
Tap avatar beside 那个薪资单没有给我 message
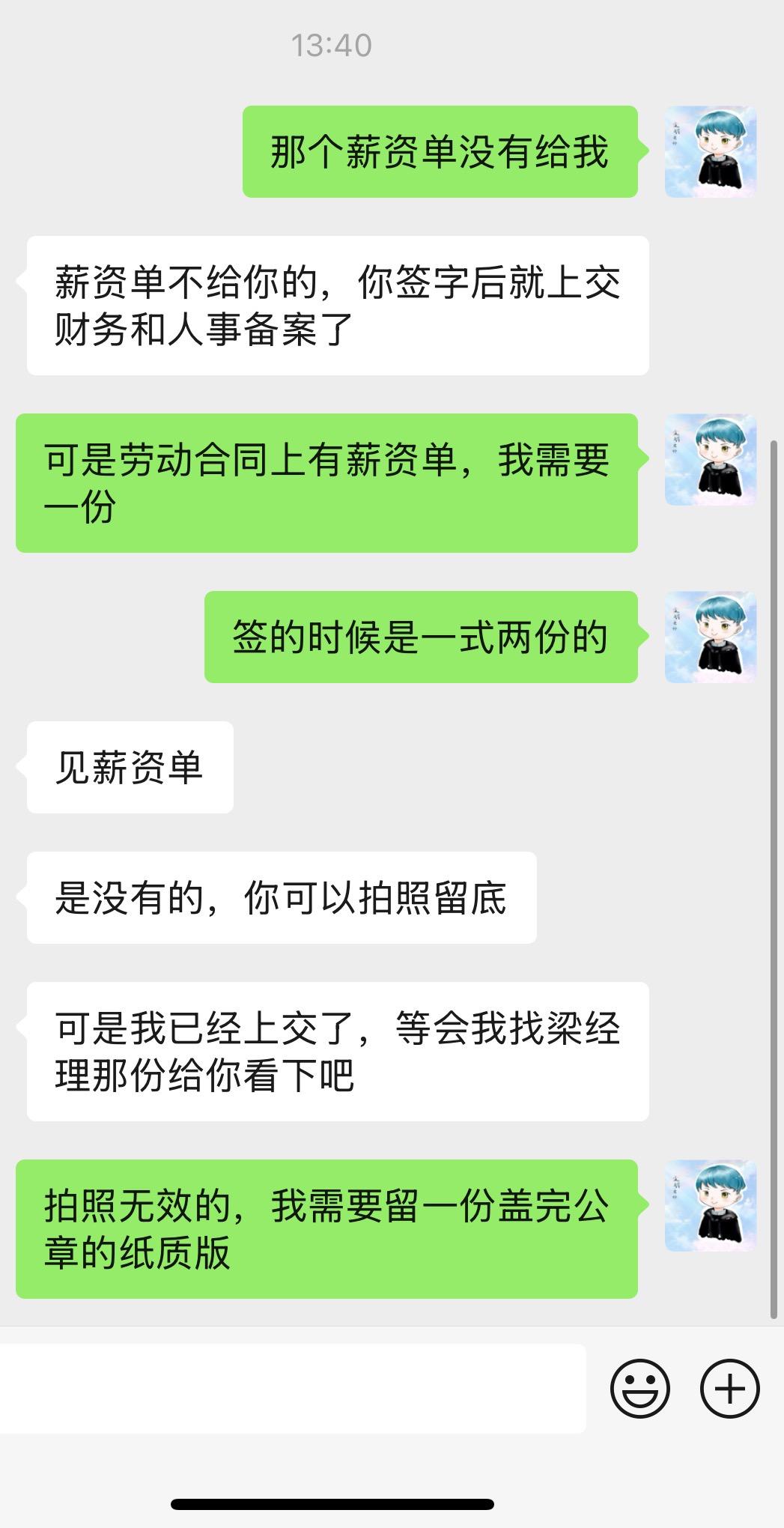coord(711,152)
